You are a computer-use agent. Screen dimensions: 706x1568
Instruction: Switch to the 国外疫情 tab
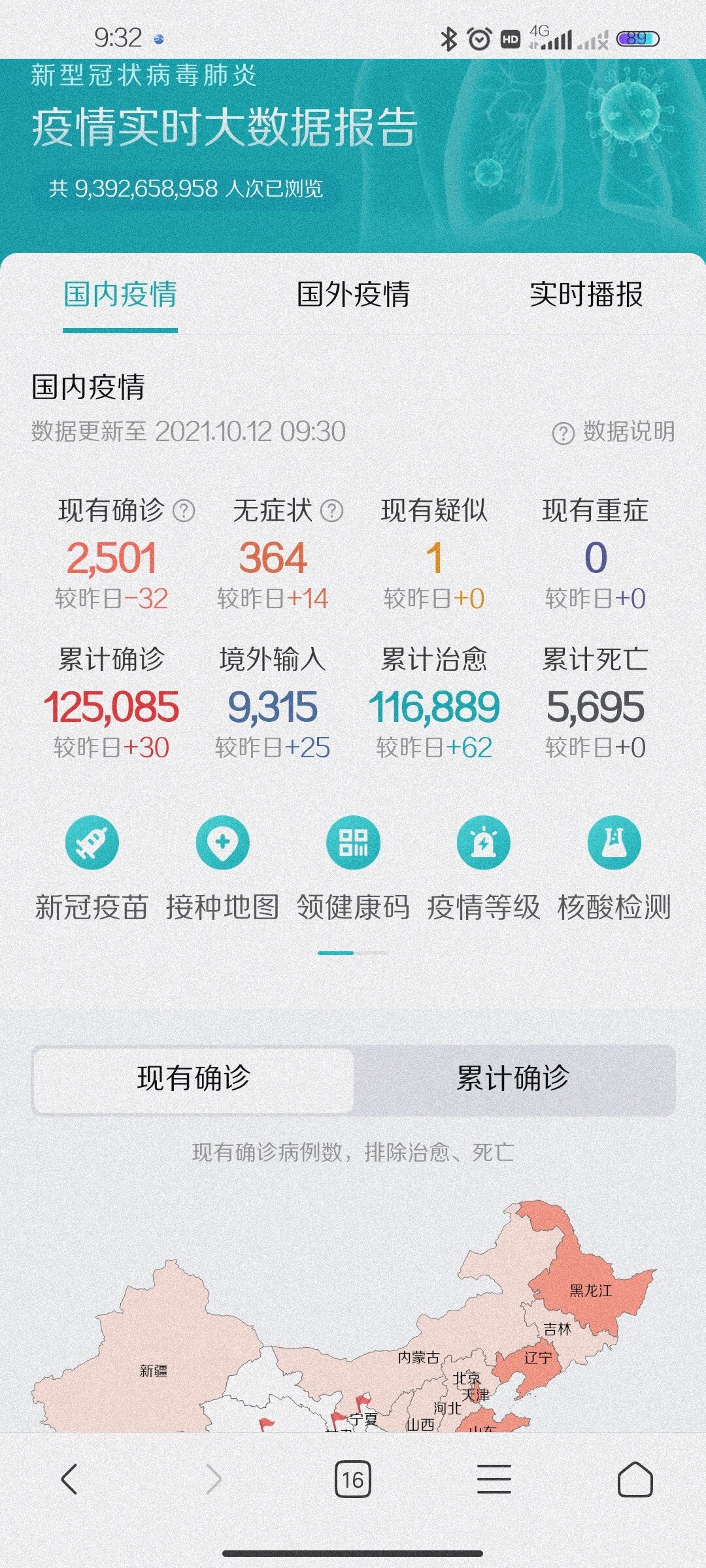coord(353,295)
